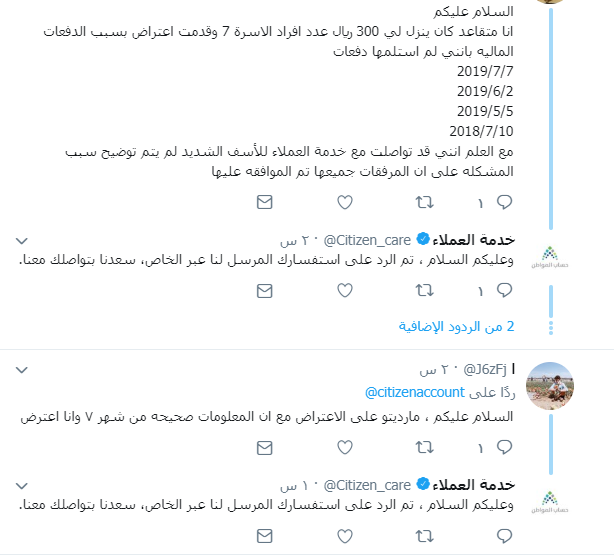The height and width of the screenshot is (555, 614).
Task: Retweet the Citizen_care reply from ٢٠ س
Action: (424, 290)
